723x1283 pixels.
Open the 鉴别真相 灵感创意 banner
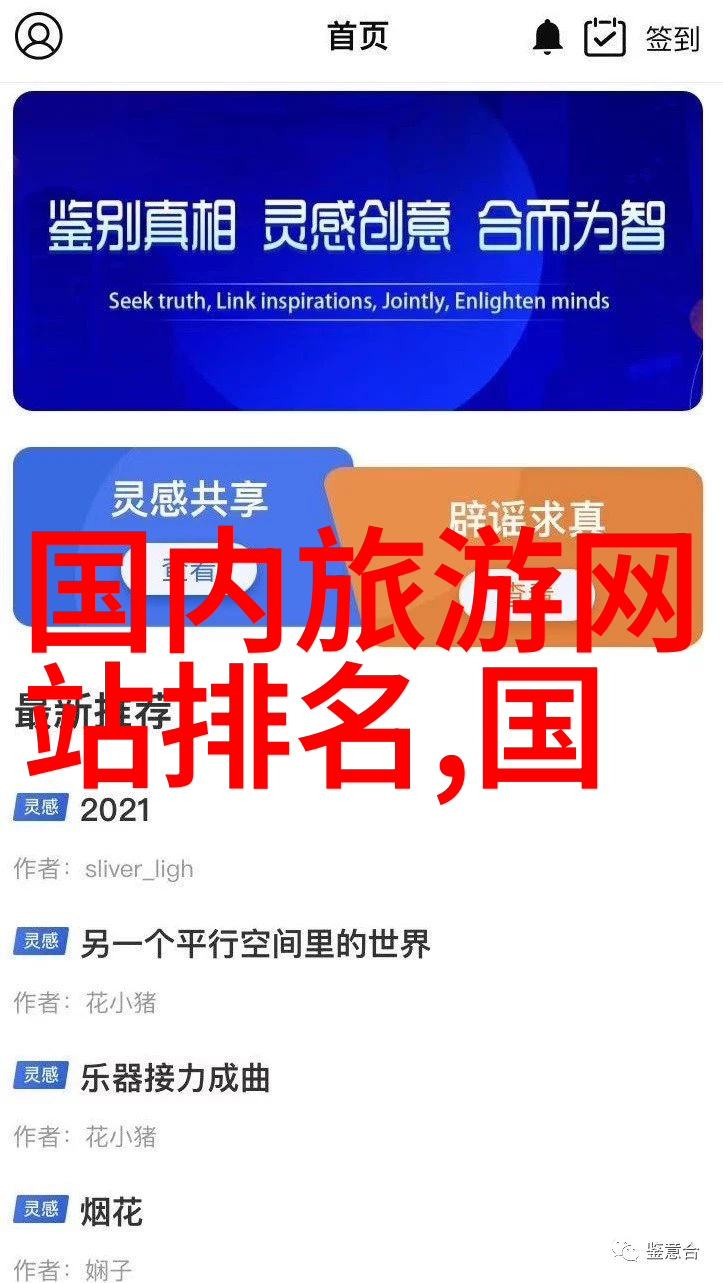point(358,250)
